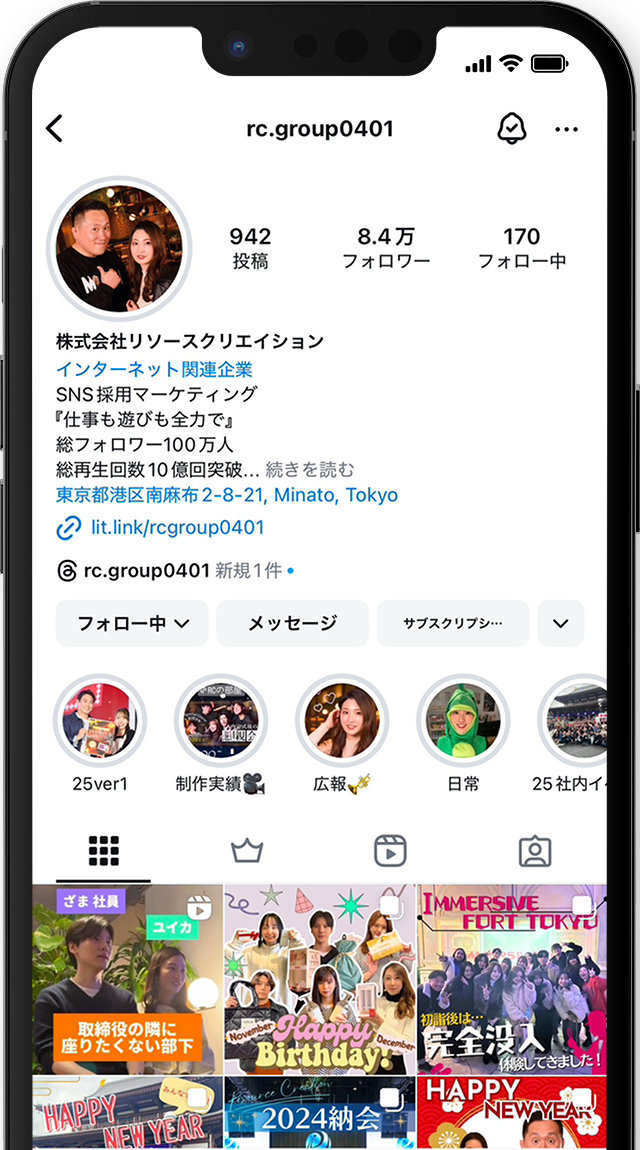Expand suggested accounts with the chevron button
Image resolution: width=640 pixels, height=1150 pixels.
coord(560,623)
